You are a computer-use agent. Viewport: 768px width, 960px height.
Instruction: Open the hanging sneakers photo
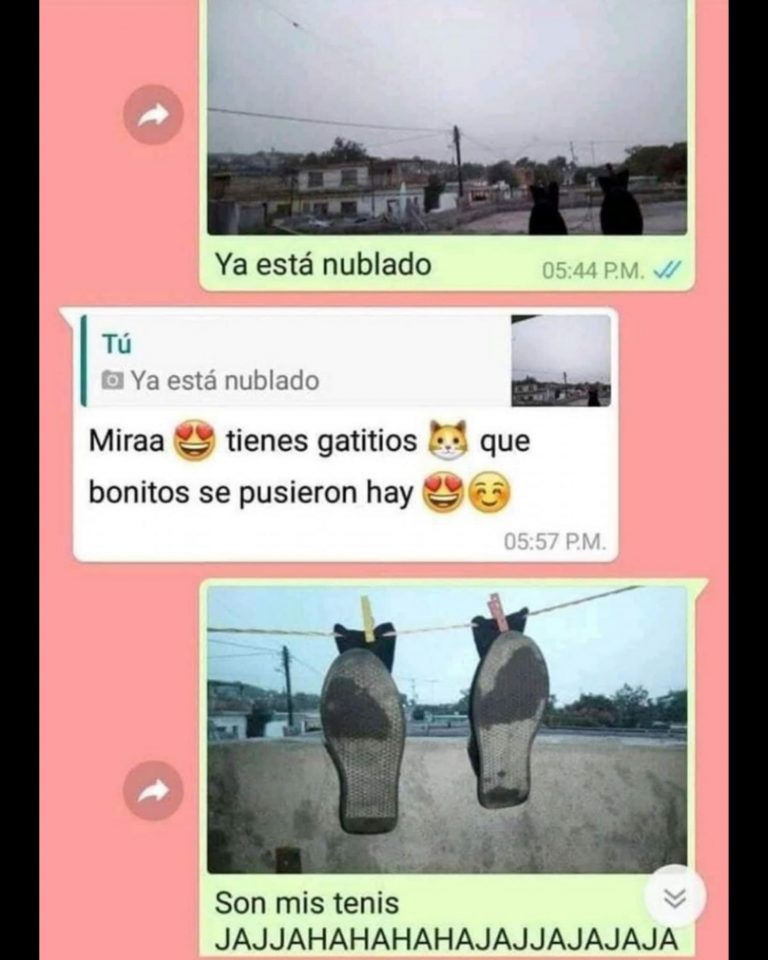pos(447,728)
